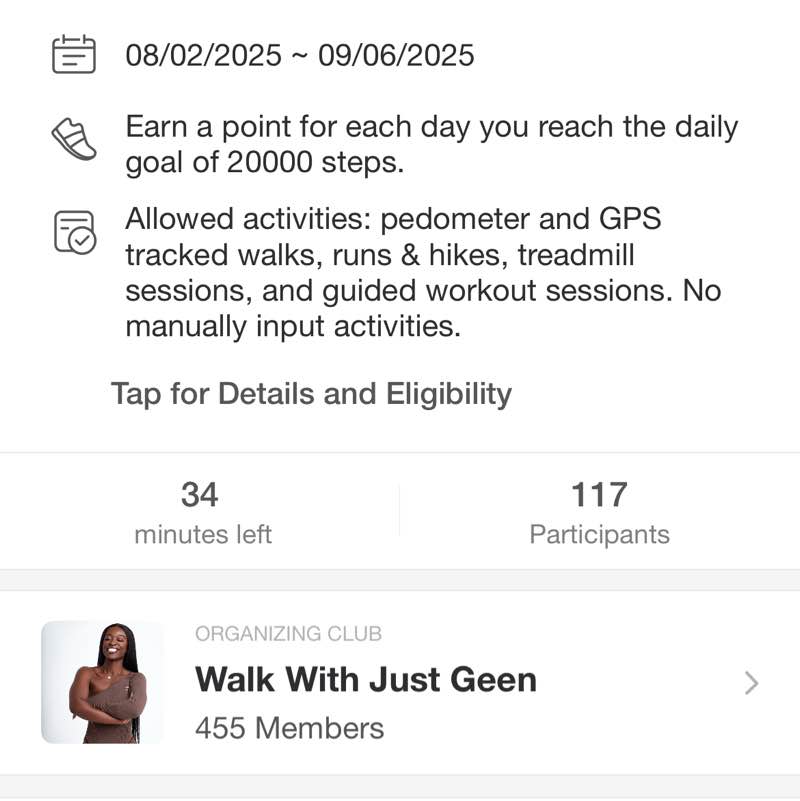The image size is (800, 801).
Task: Select the walking shoe icon by steps goal
Action: click(72, 140)
